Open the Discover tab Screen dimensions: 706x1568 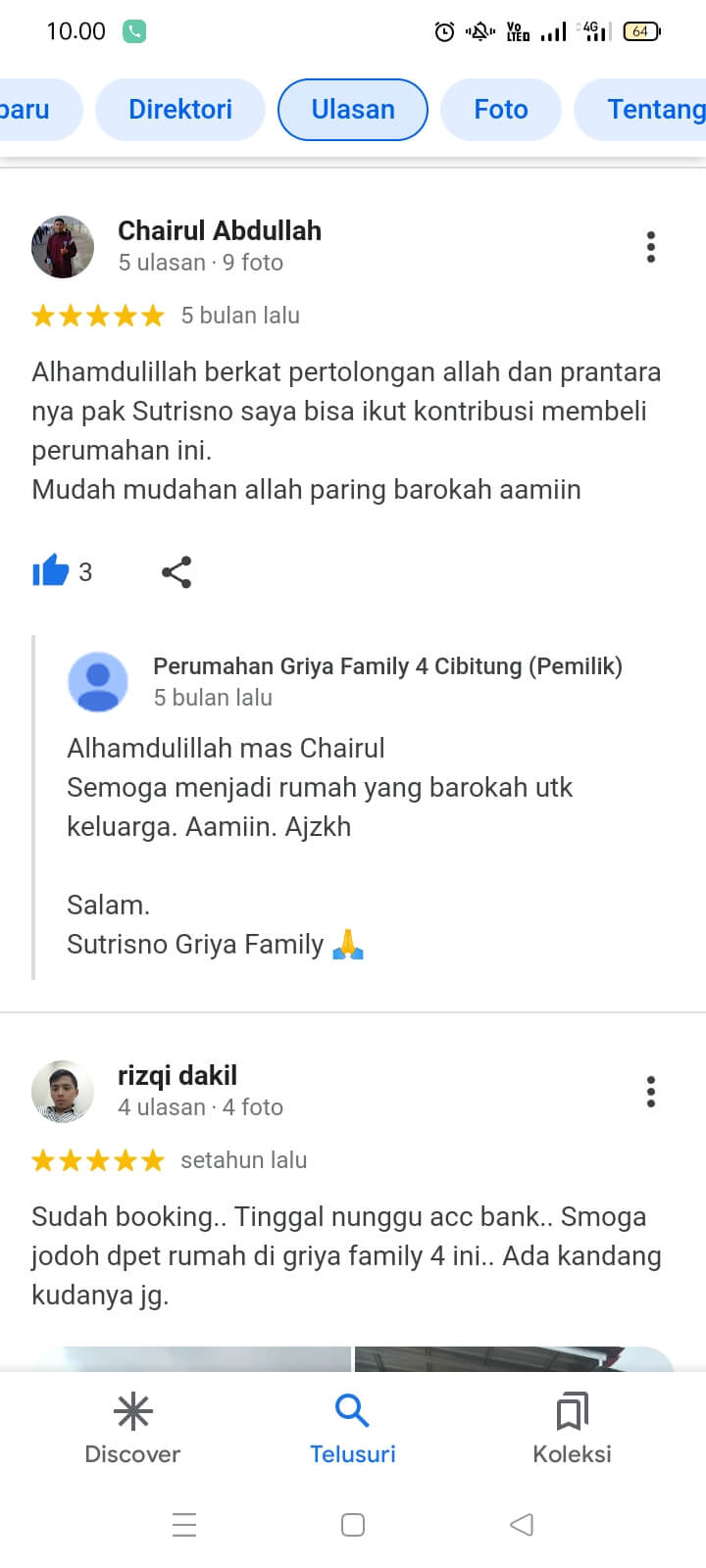point(132,1429)
